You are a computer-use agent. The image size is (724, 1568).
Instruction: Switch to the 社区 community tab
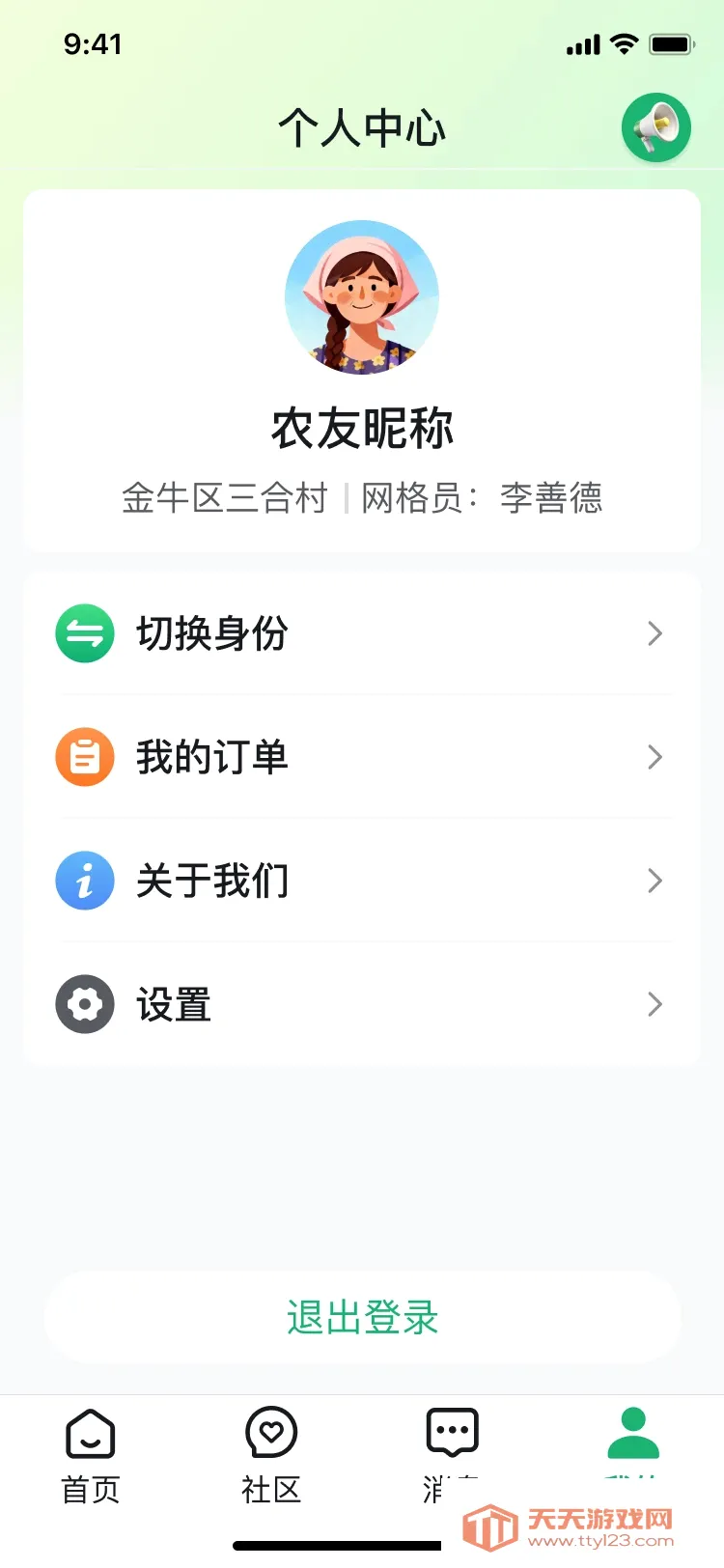tap(271, 1456)
